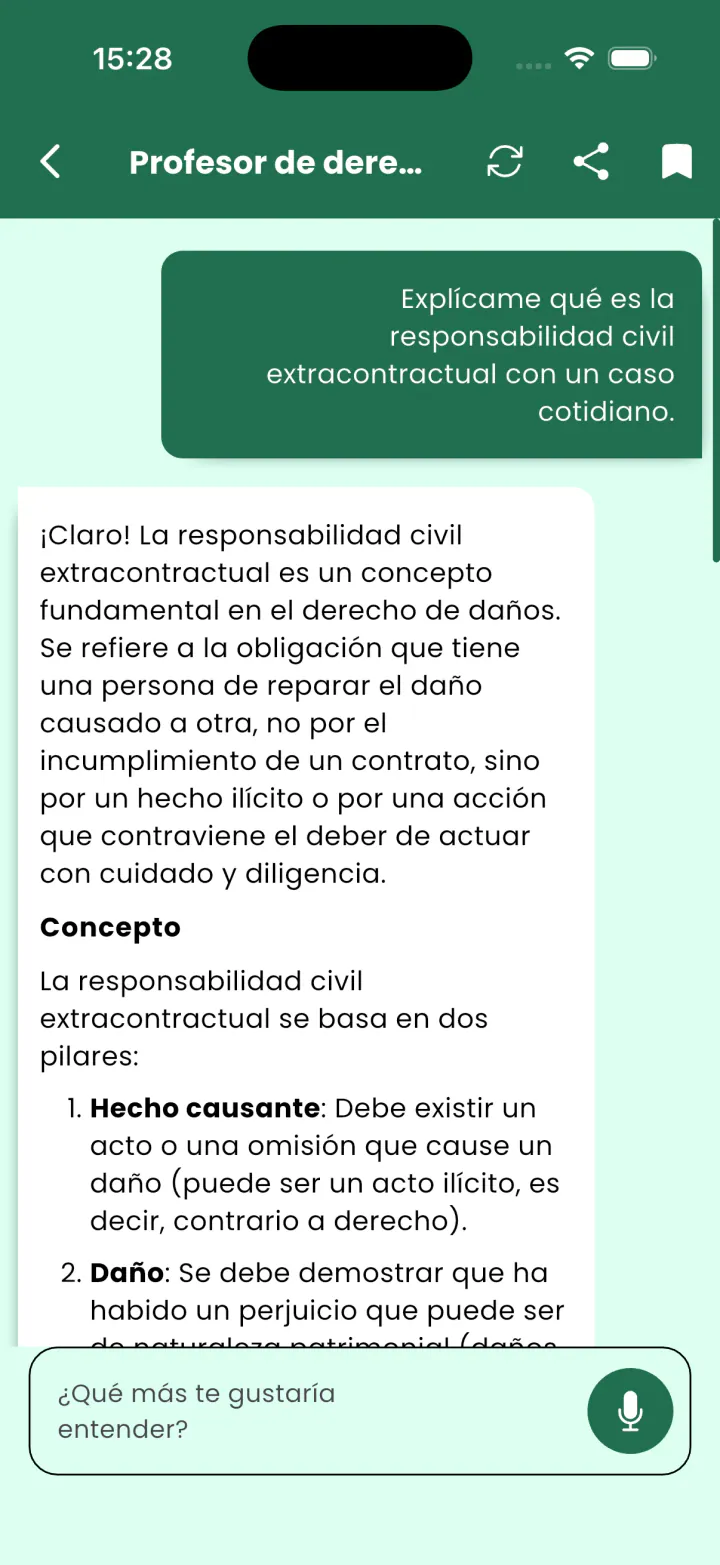
Task: Bookmark this chat
Action: pos(677,162)
